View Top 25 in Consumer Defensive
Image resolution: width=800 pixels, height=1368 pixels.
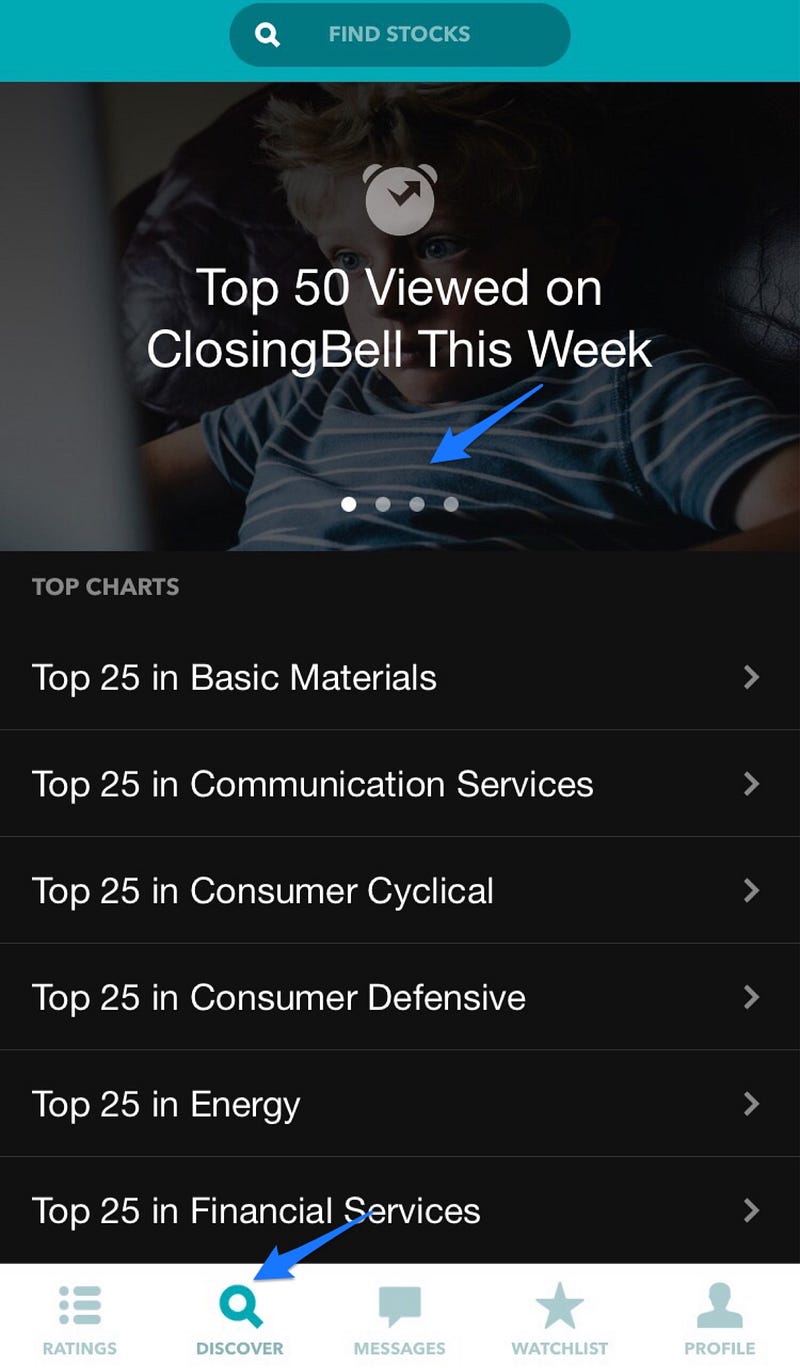400,997
